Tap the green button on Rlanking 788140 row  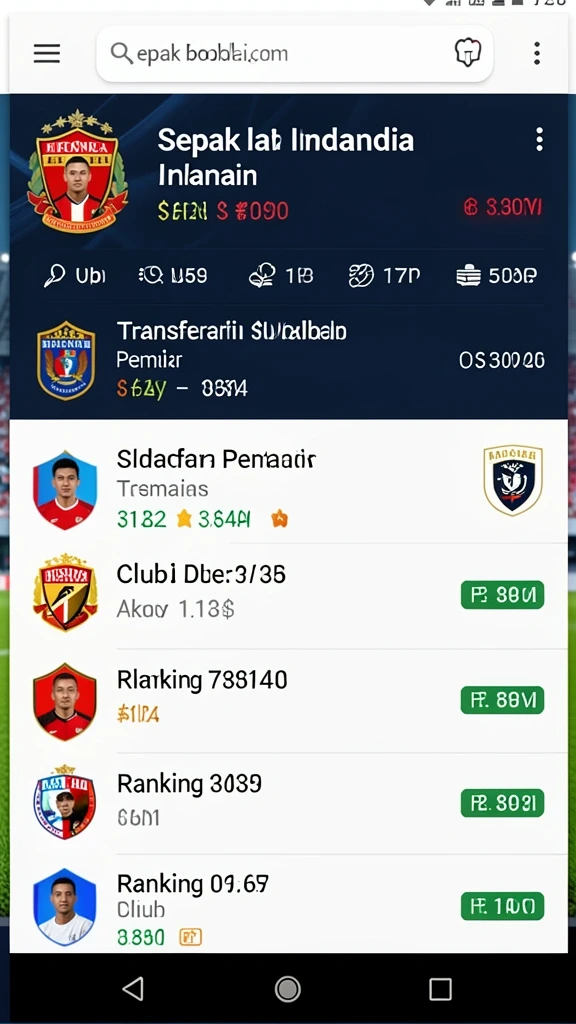click(x=502, y=700)
